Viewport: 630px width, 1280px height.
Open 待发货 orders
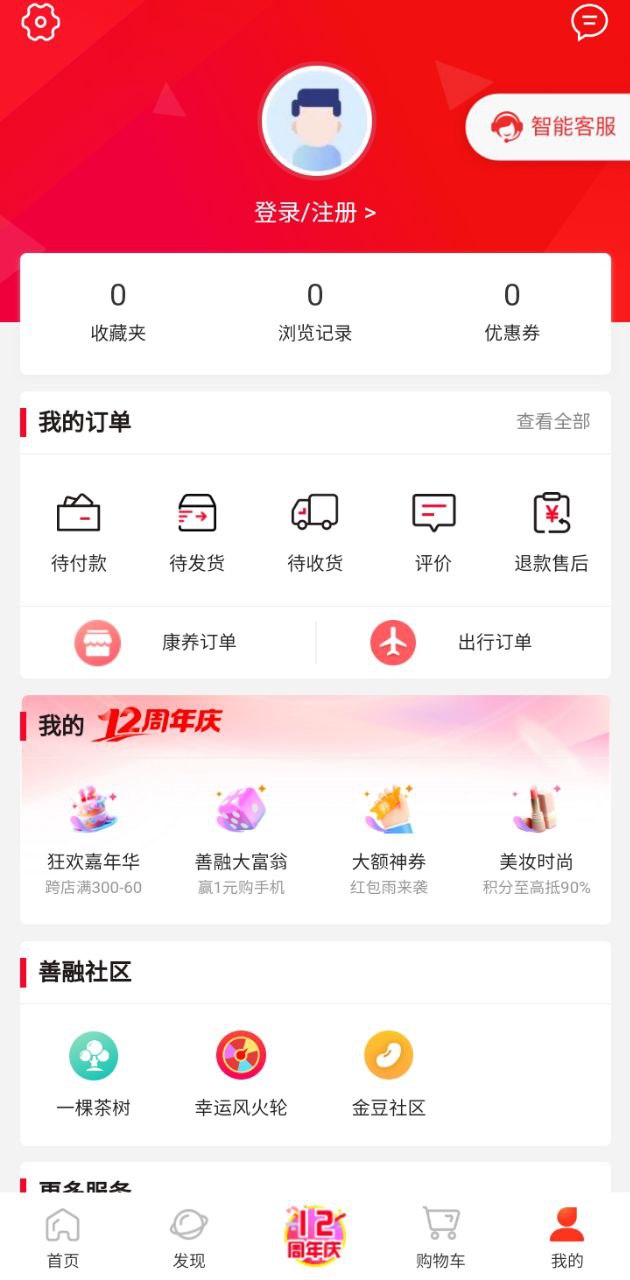[197, 534]
